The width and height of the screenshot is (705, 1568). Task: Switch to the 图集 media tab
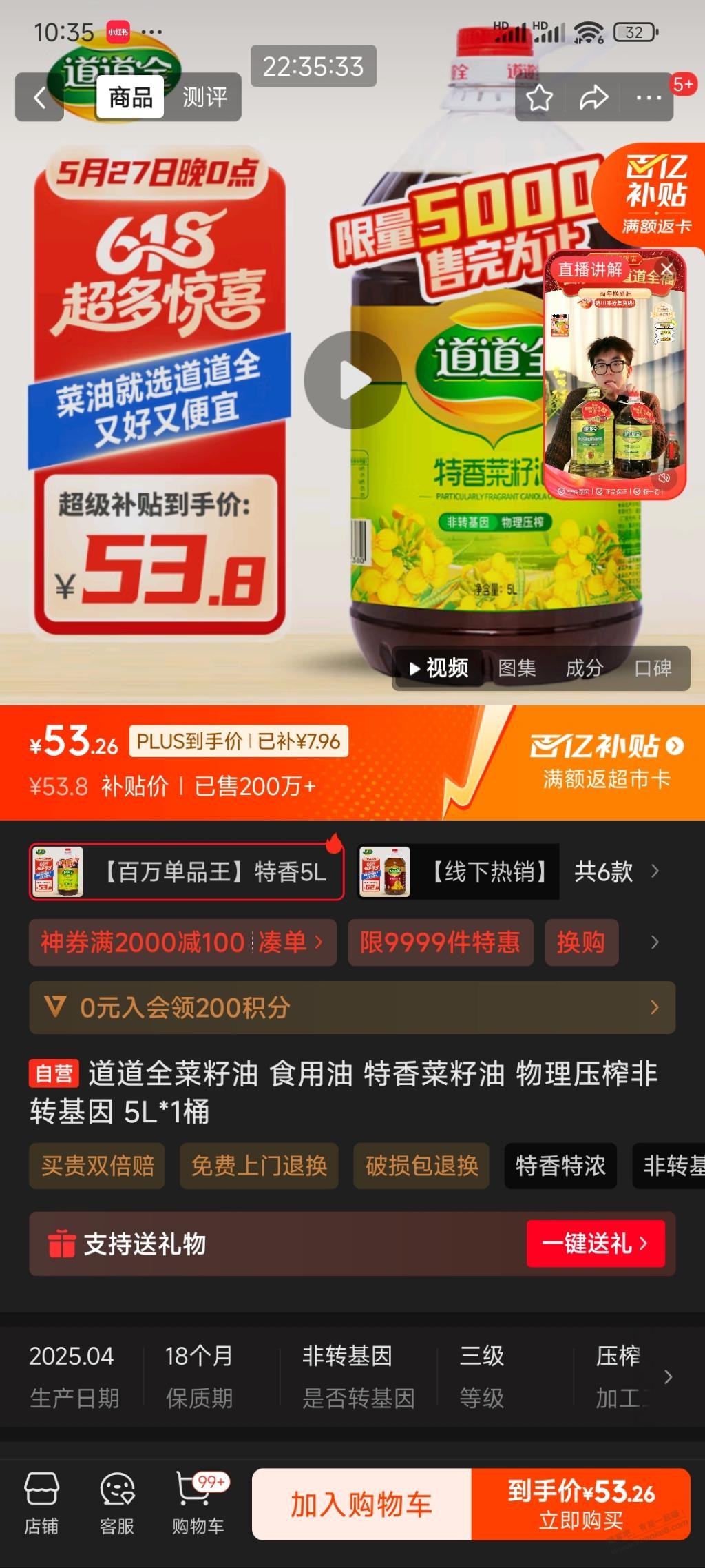pyautogui.click(x=517, y=668)
